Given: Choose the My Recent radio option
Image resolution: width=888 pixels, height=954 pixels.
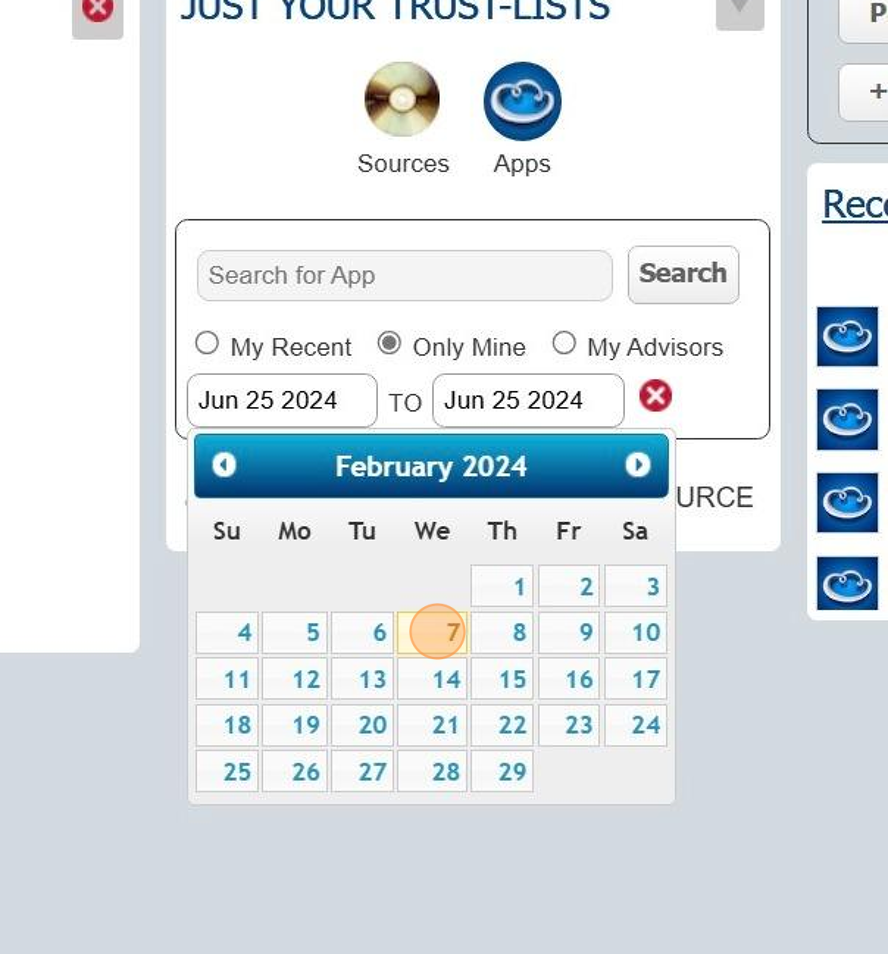Looking at the screenshot, I should [x=207, y=344].
